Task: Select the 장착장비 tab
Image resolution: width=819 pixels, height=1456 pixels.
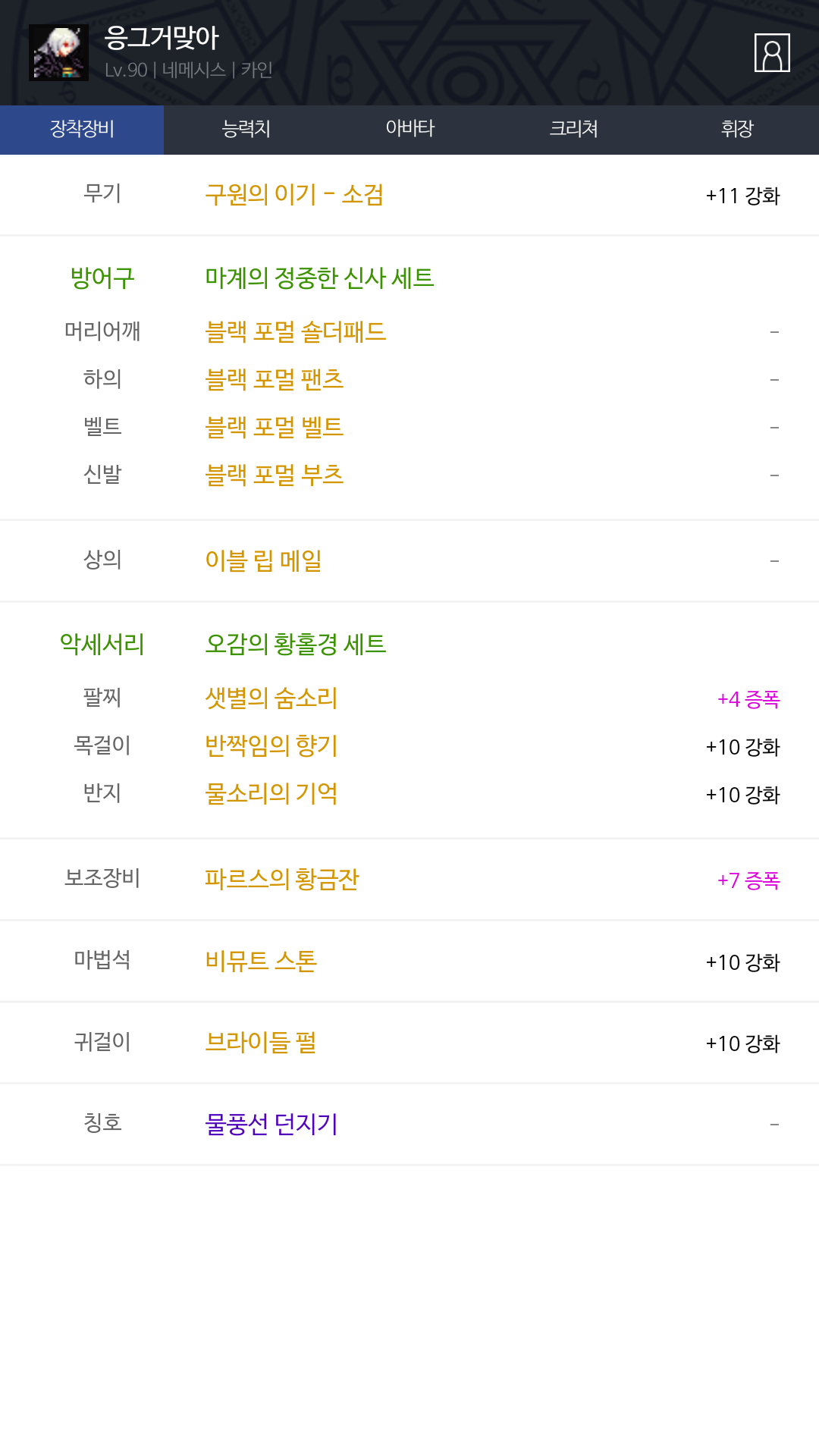Action: tap(82, 129)
